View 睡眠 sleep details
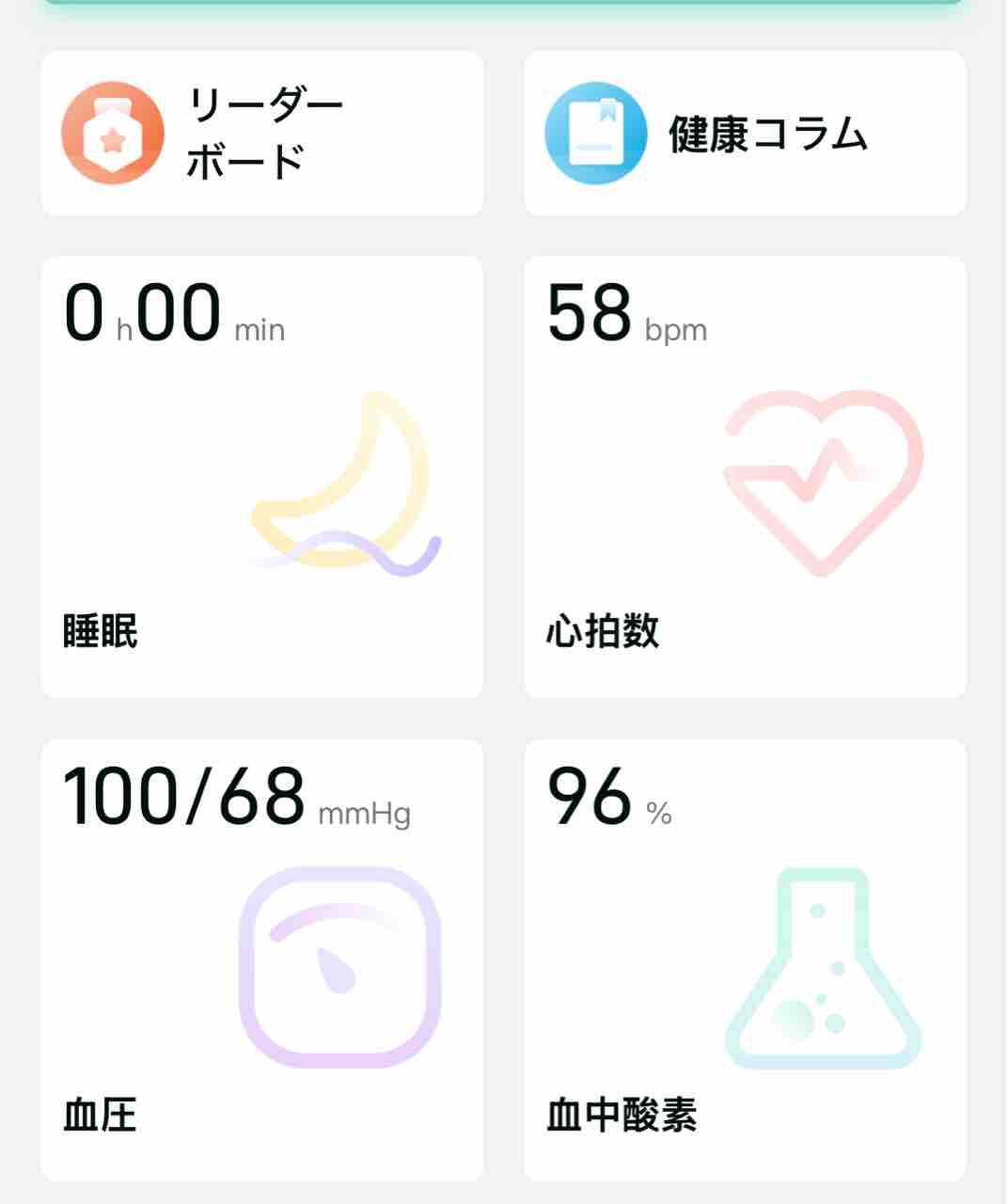The height and width of the screenshot is (1204, 1008). pos(261,477)
